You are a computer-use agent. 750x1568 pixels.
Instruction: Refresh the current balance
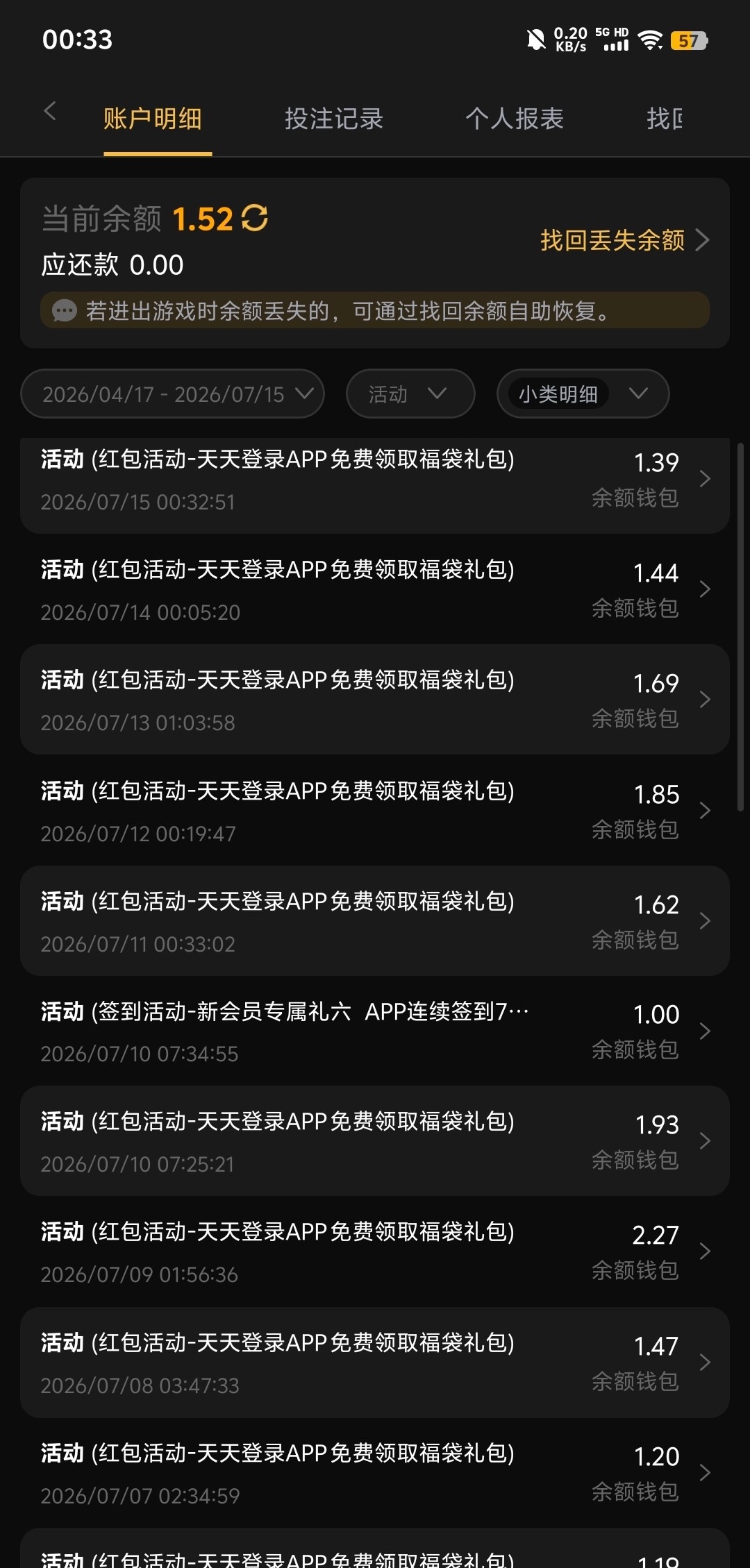[x=254, y=218]
